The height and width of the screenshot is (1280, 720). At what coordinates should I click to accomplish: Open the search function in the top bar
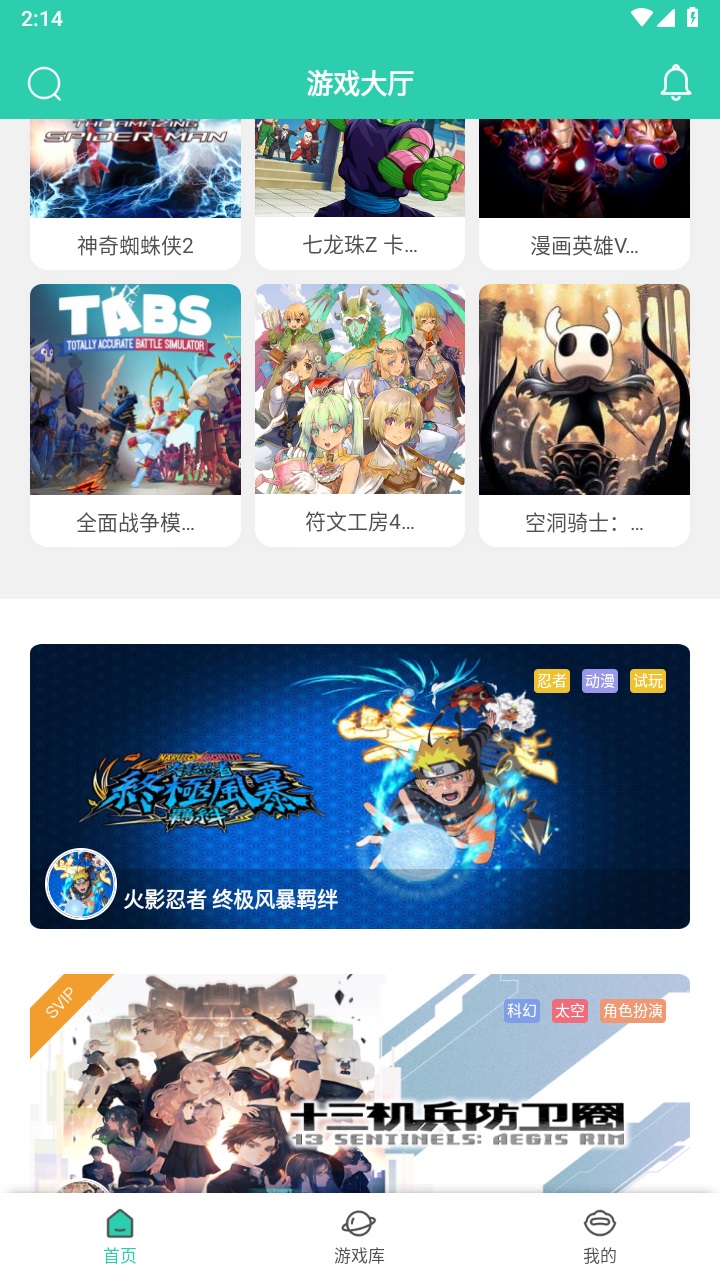click(44, 83)
